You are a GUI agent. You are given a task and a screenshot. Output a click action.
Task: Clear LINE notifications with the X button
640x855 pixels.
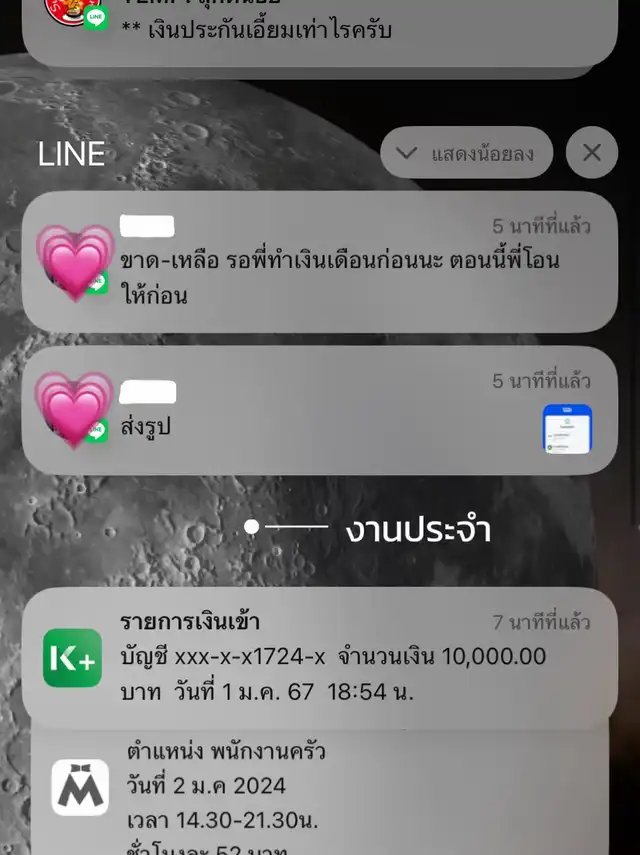[592, 153]
